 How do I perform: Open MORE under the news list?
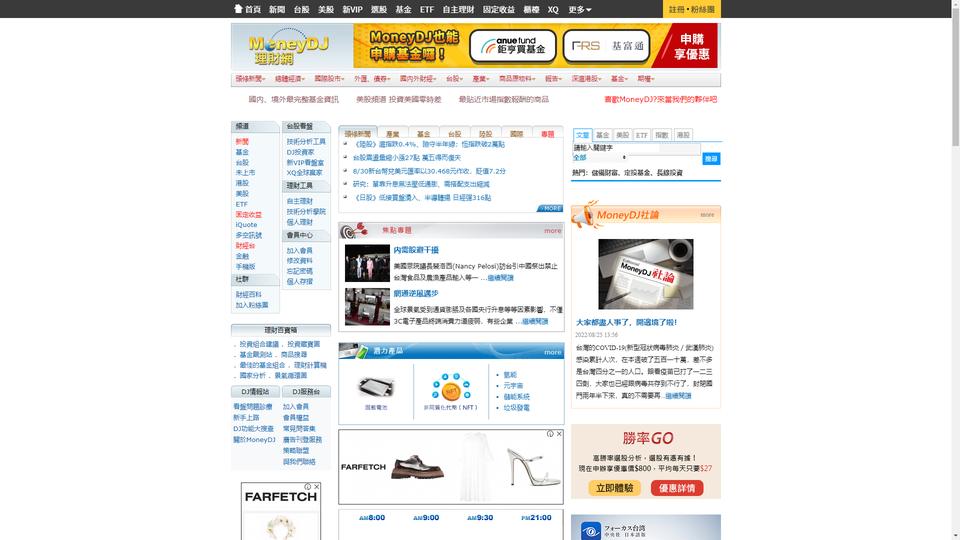point(549,208)
